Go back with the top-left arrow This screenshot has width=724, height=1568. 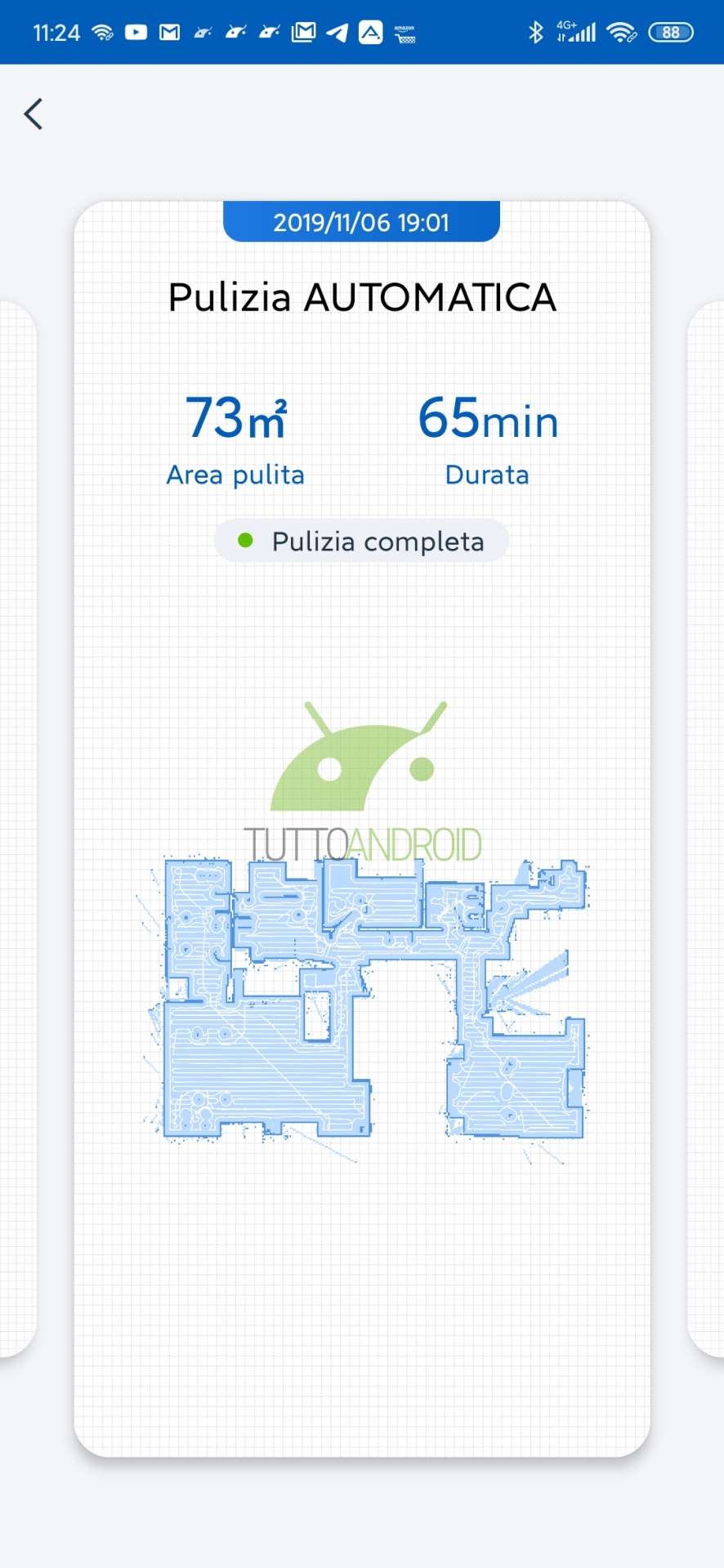point(34,114)
